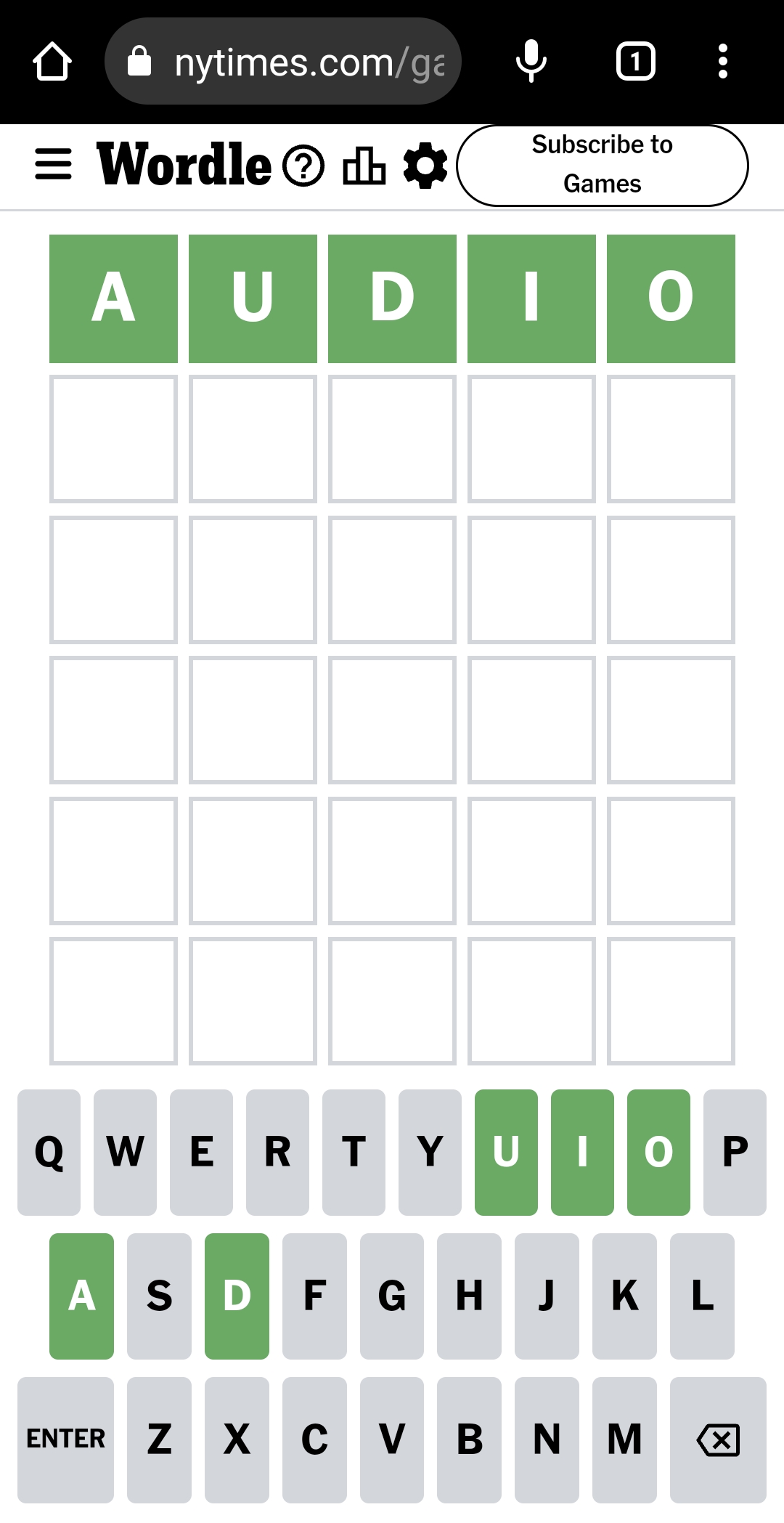Open browser three-dot overflow menu
Image resolution: width=784 pixels, height=1523 pixels.
click(722, 62)
